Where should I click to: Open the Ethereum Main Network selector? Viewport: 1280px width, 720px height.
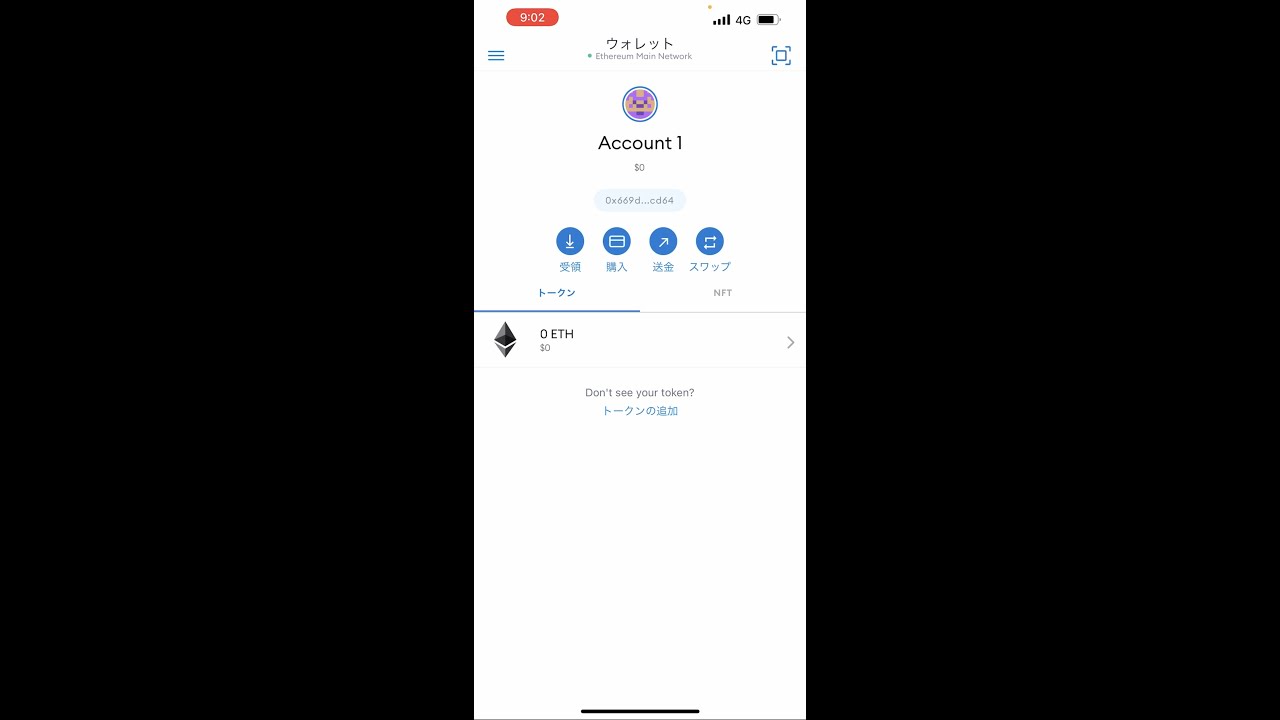pyautogui.click(x=640, y=56)
